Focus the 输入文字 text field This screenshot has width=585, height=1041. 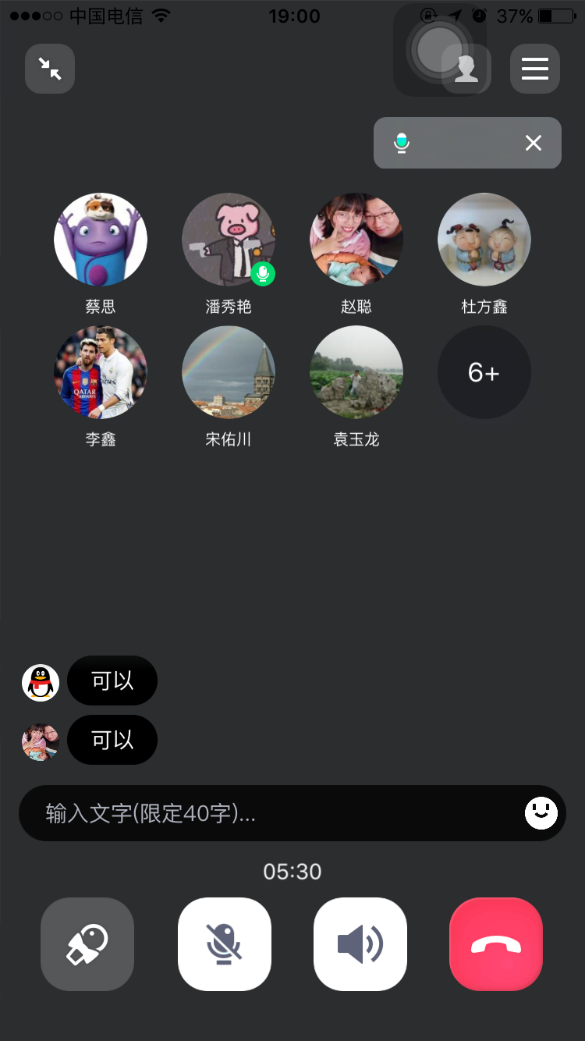click(x=269, y=813)
